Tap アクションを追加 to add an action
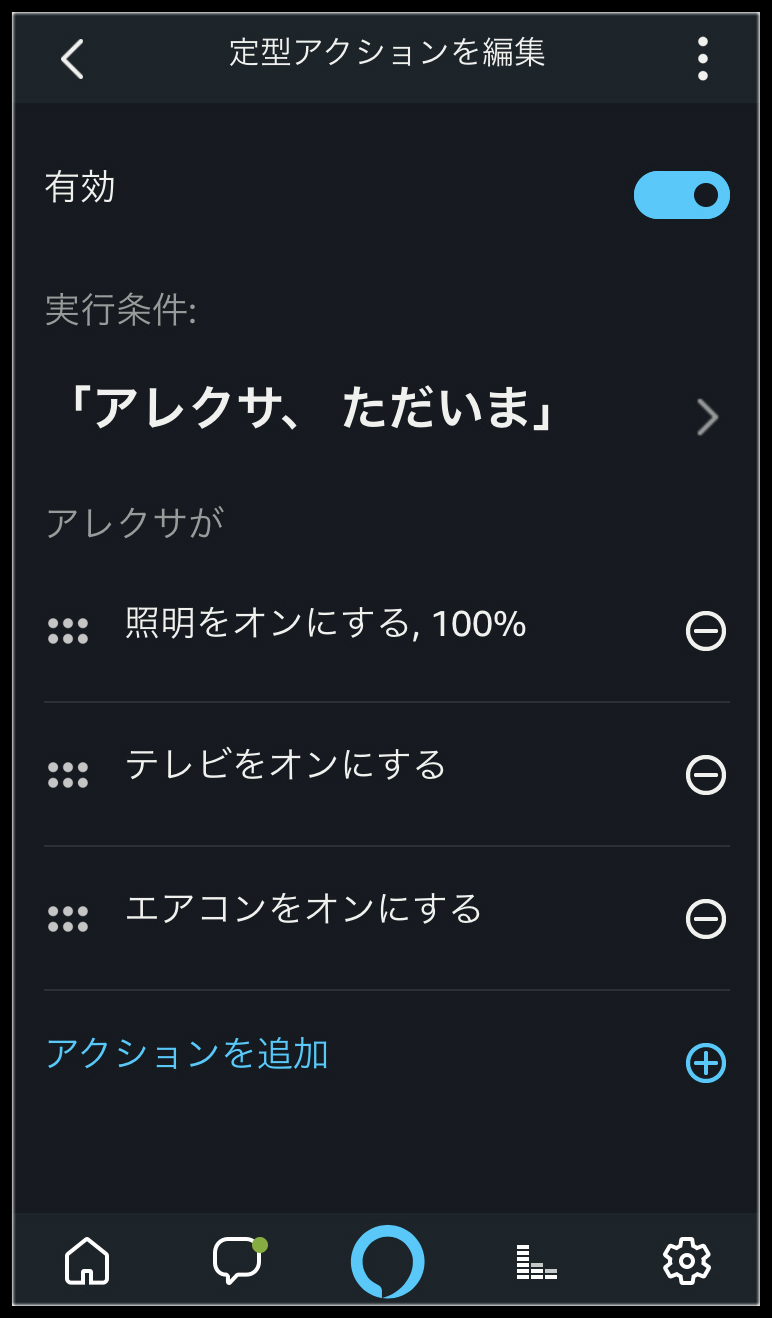The image size is (772, 1318). point(386,1058)
